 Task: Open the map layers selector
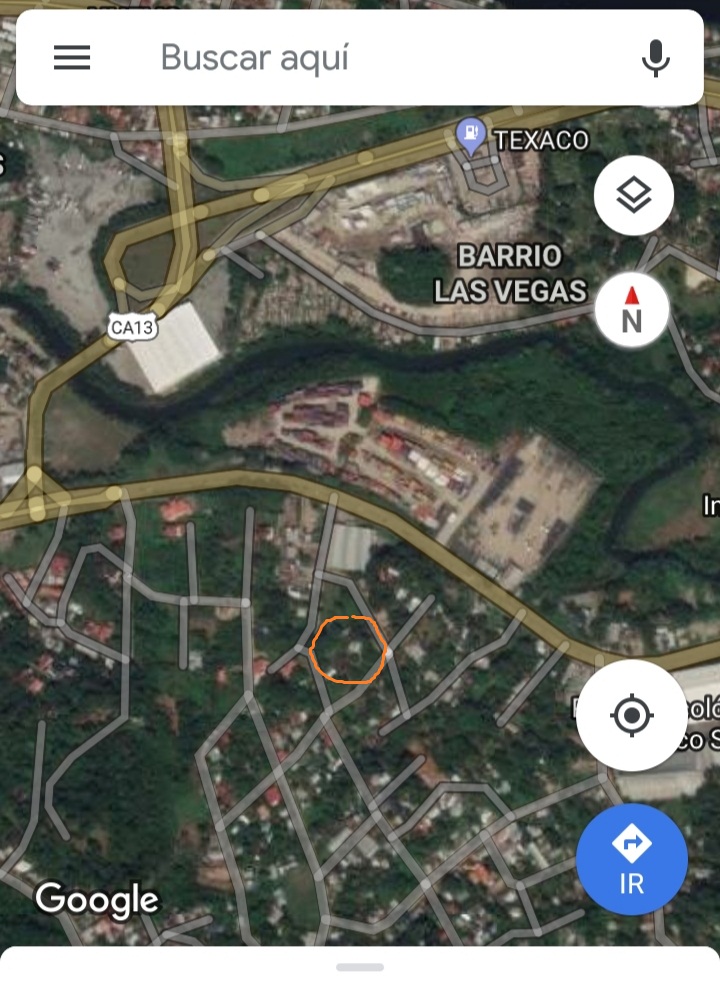pos(633,196)
